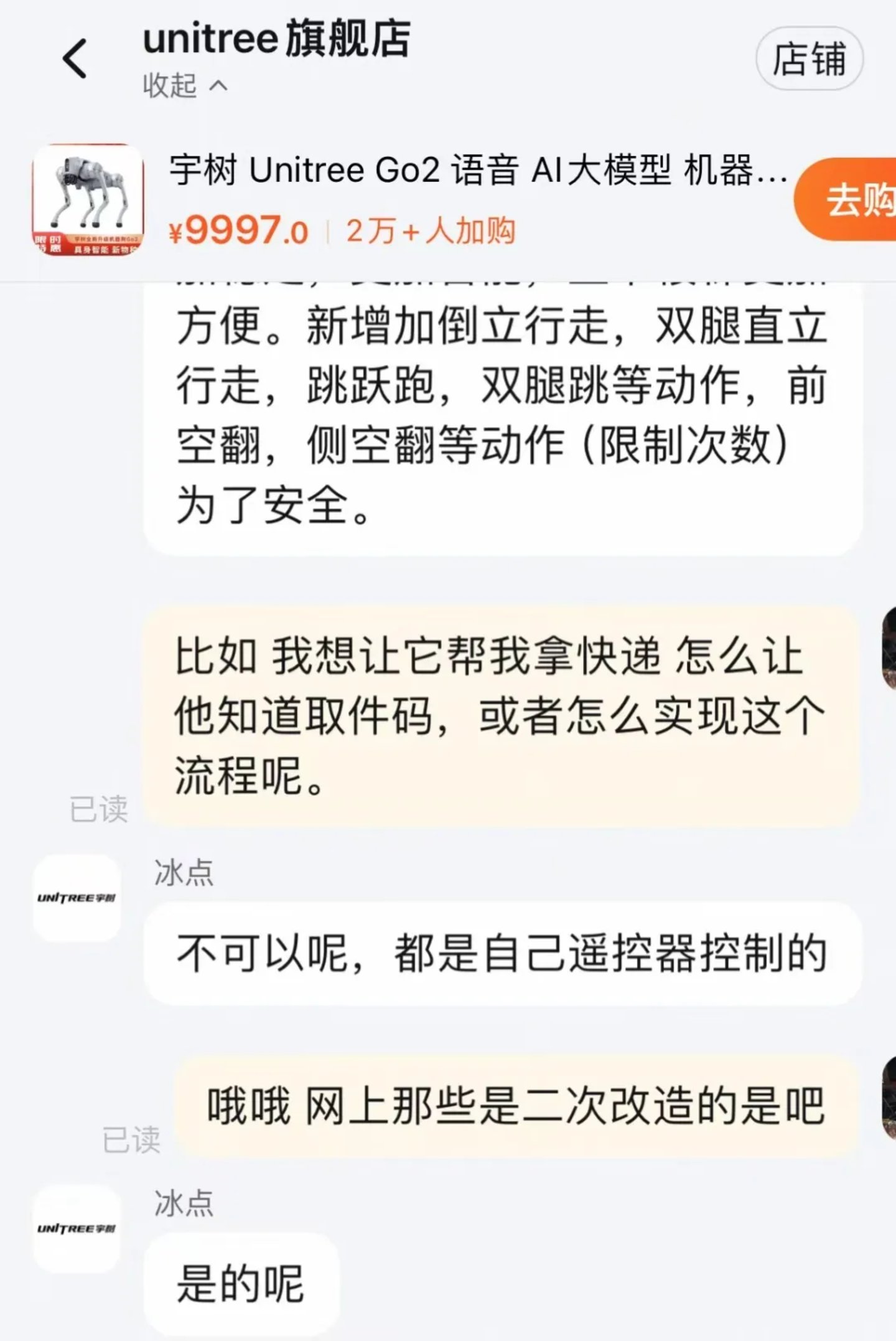Open 冰点's Unitree avatar beside 不可以呢 reply

click(x=77, y=898)
